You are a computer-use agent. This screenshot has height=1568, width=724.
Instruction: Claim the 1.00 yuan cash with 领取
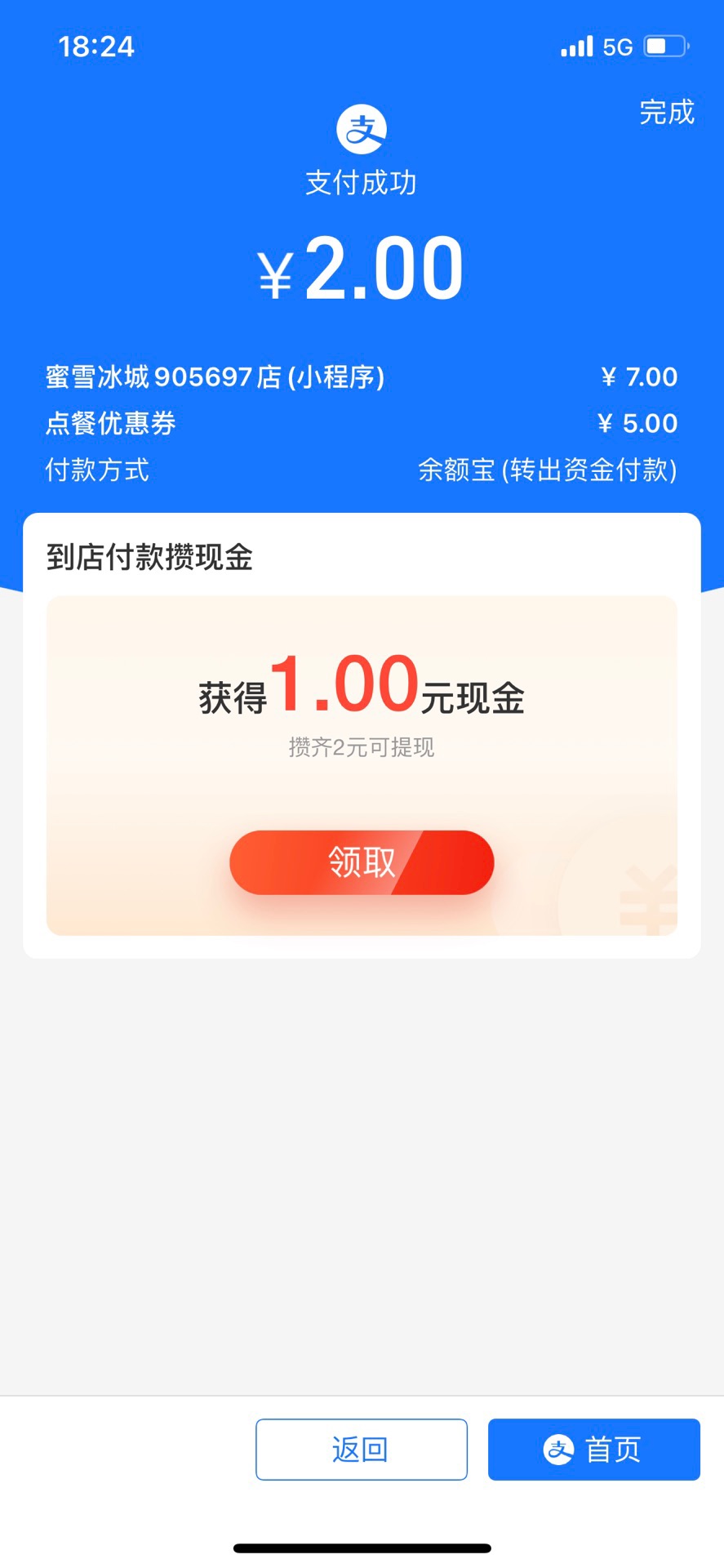click(x=362, y=862)
